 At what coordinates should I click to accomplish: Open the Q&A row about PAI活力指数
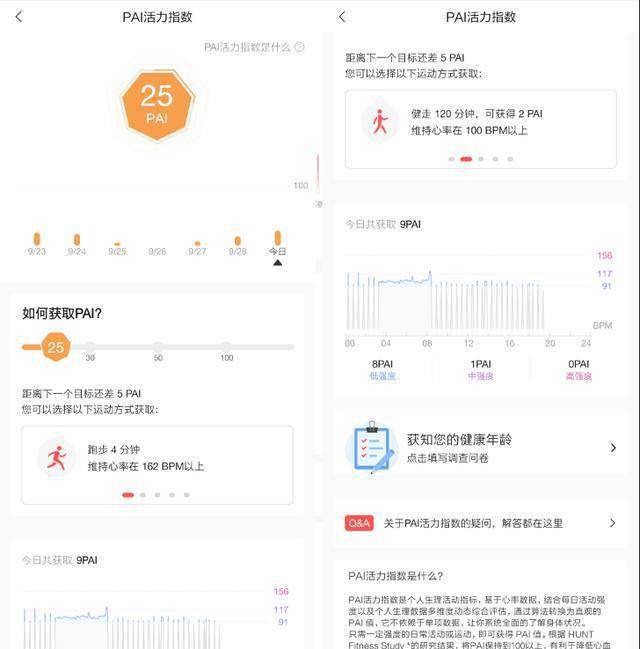click(480, 523)
